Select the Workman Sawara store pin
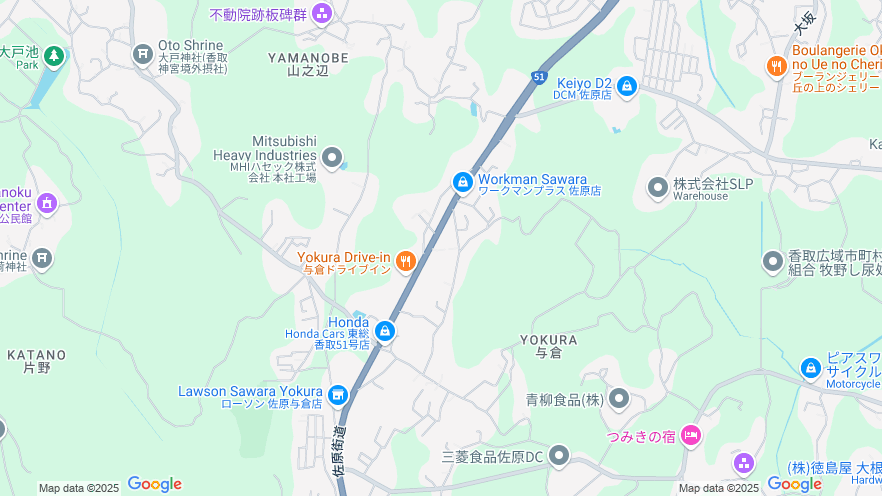The image size is (882, 496). (463, 182)
